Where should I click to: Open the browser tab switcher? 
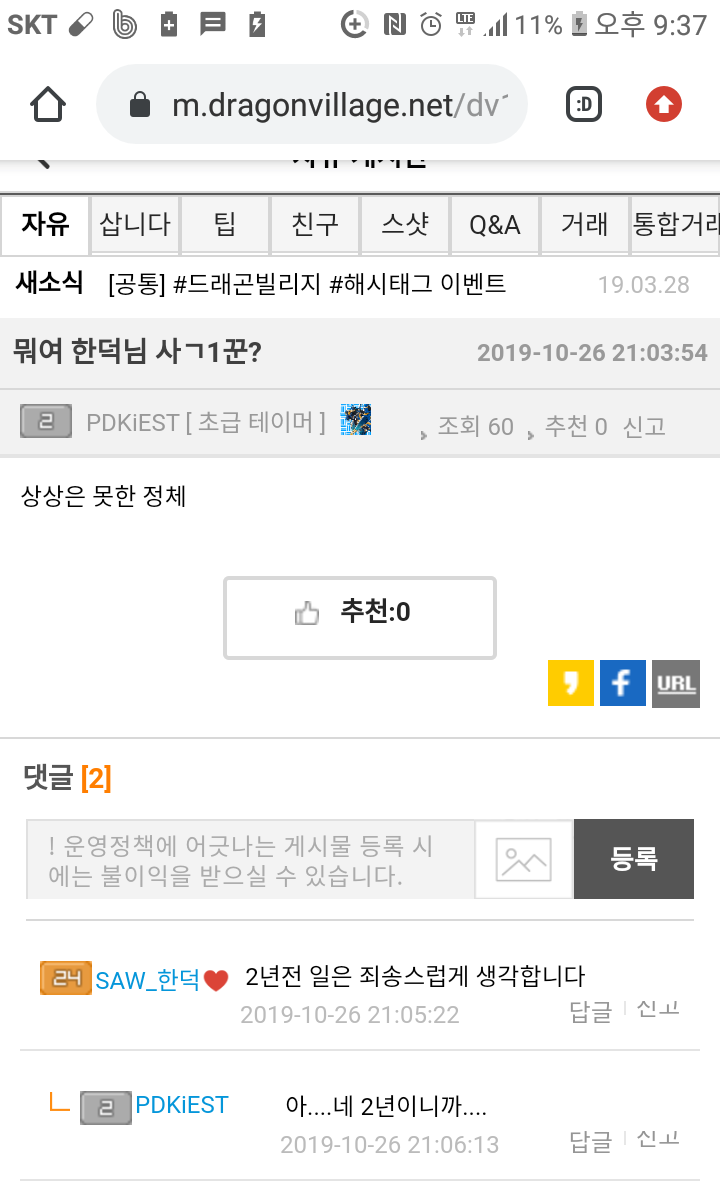click(584, 104)
